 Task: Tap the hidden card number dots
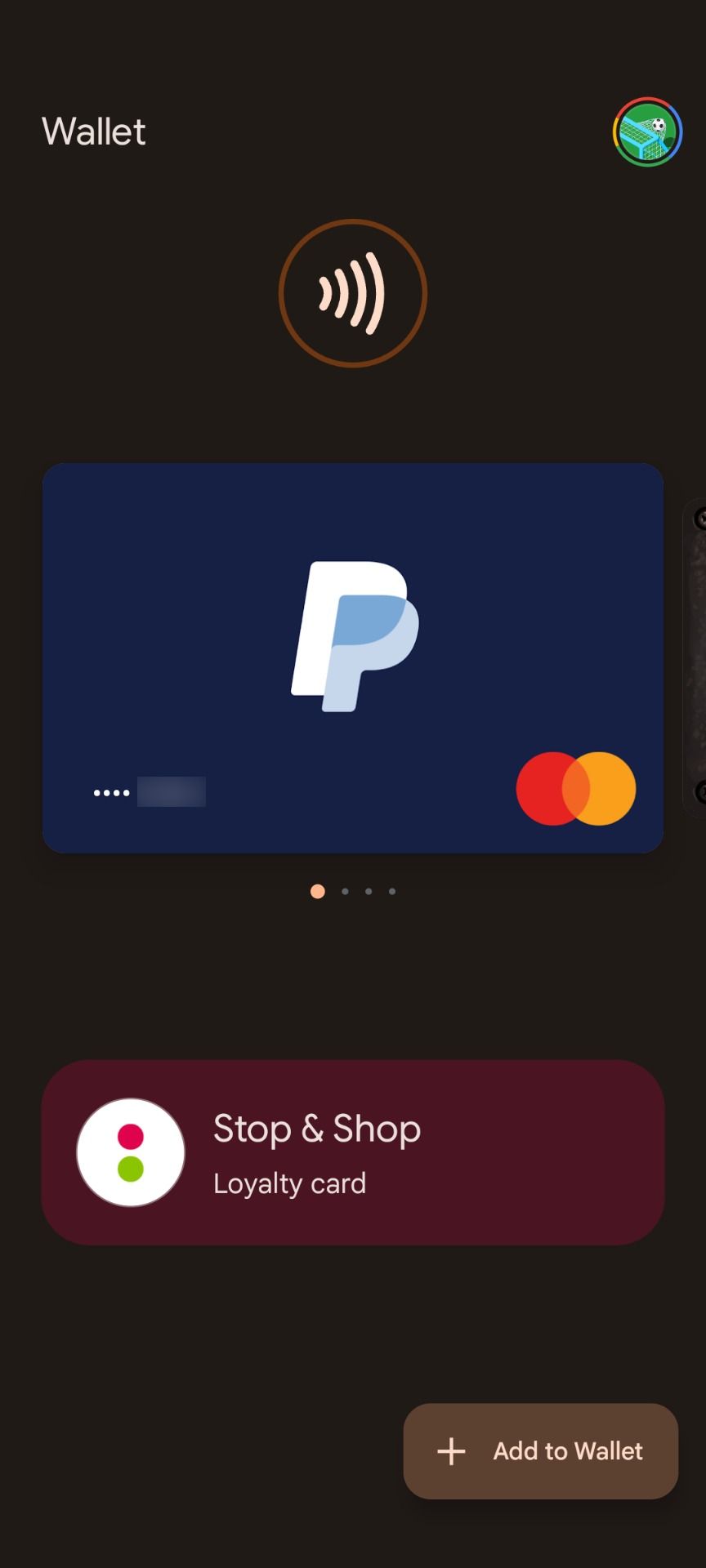(111, 791)
